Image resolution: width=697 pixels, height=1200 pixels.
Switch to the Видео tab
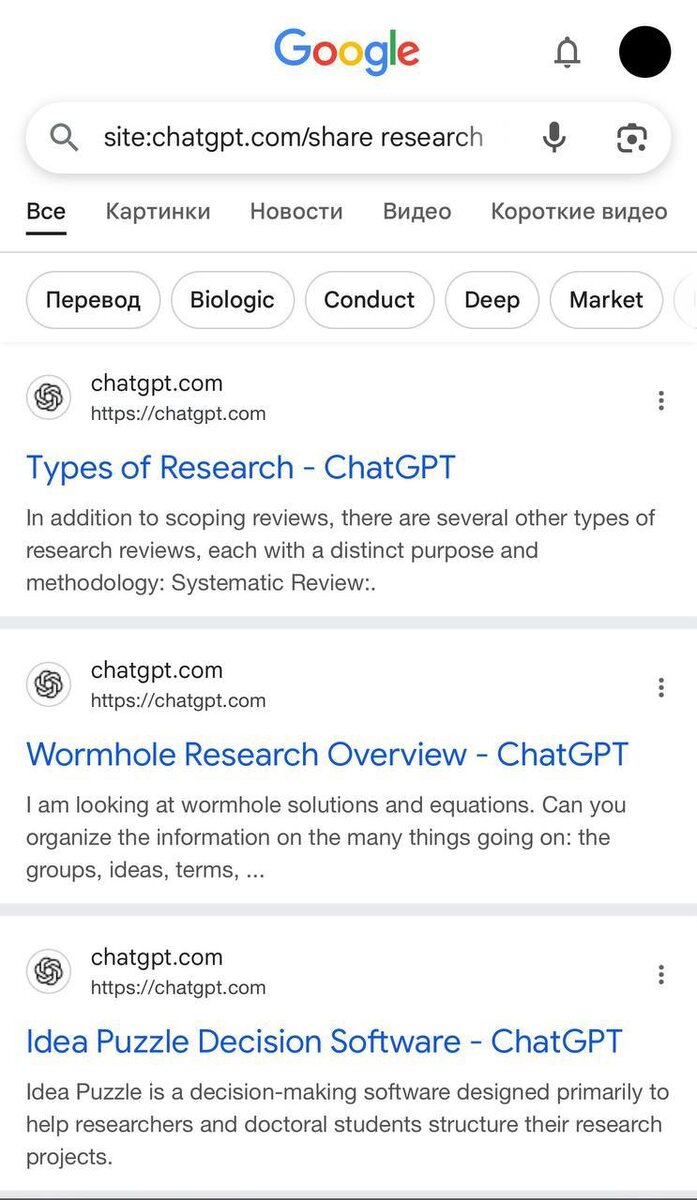pos(417,211)
